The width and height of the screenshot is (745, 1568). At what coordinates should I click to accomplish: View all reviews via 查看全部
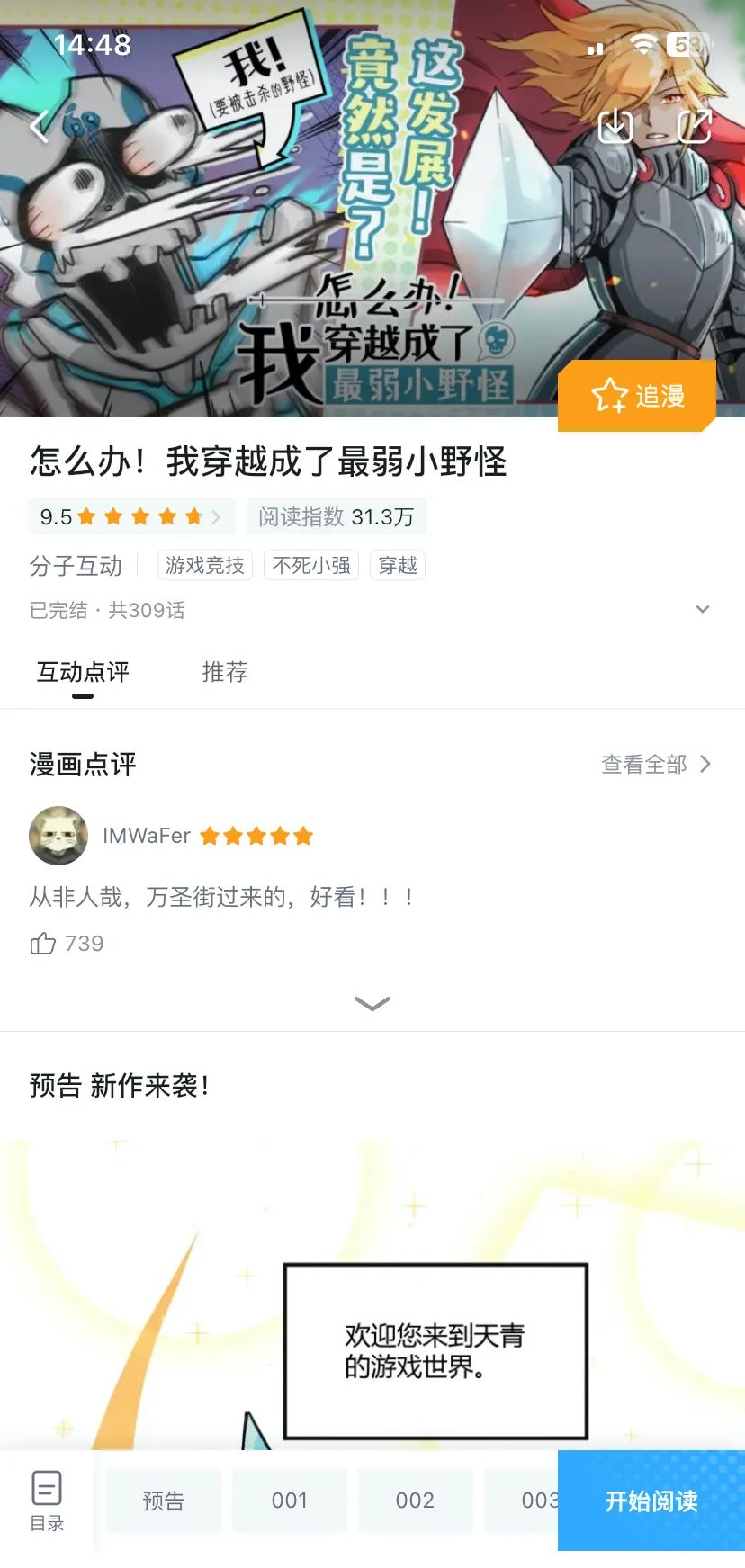pos(656,765)
